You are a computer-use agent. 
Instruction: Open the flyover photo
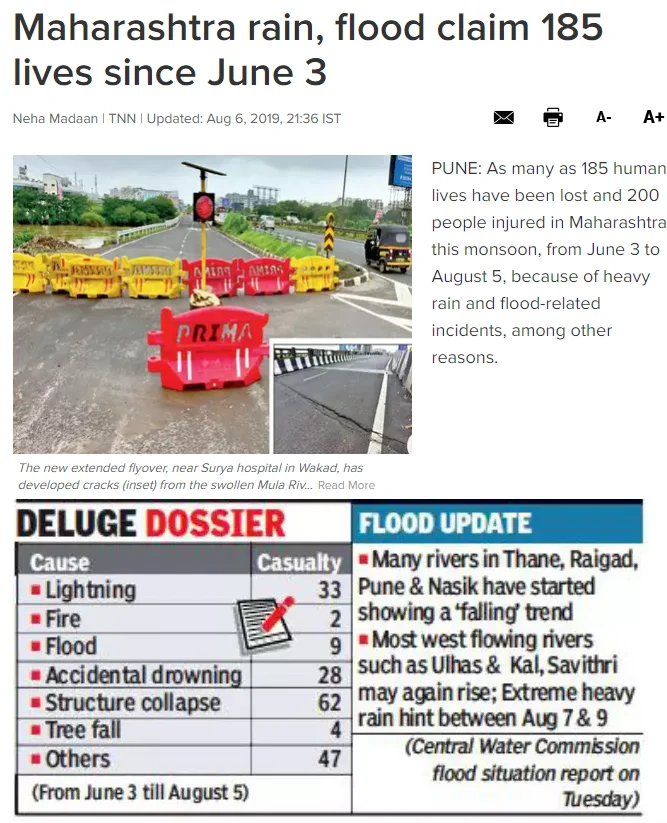(x=212, y=304)
